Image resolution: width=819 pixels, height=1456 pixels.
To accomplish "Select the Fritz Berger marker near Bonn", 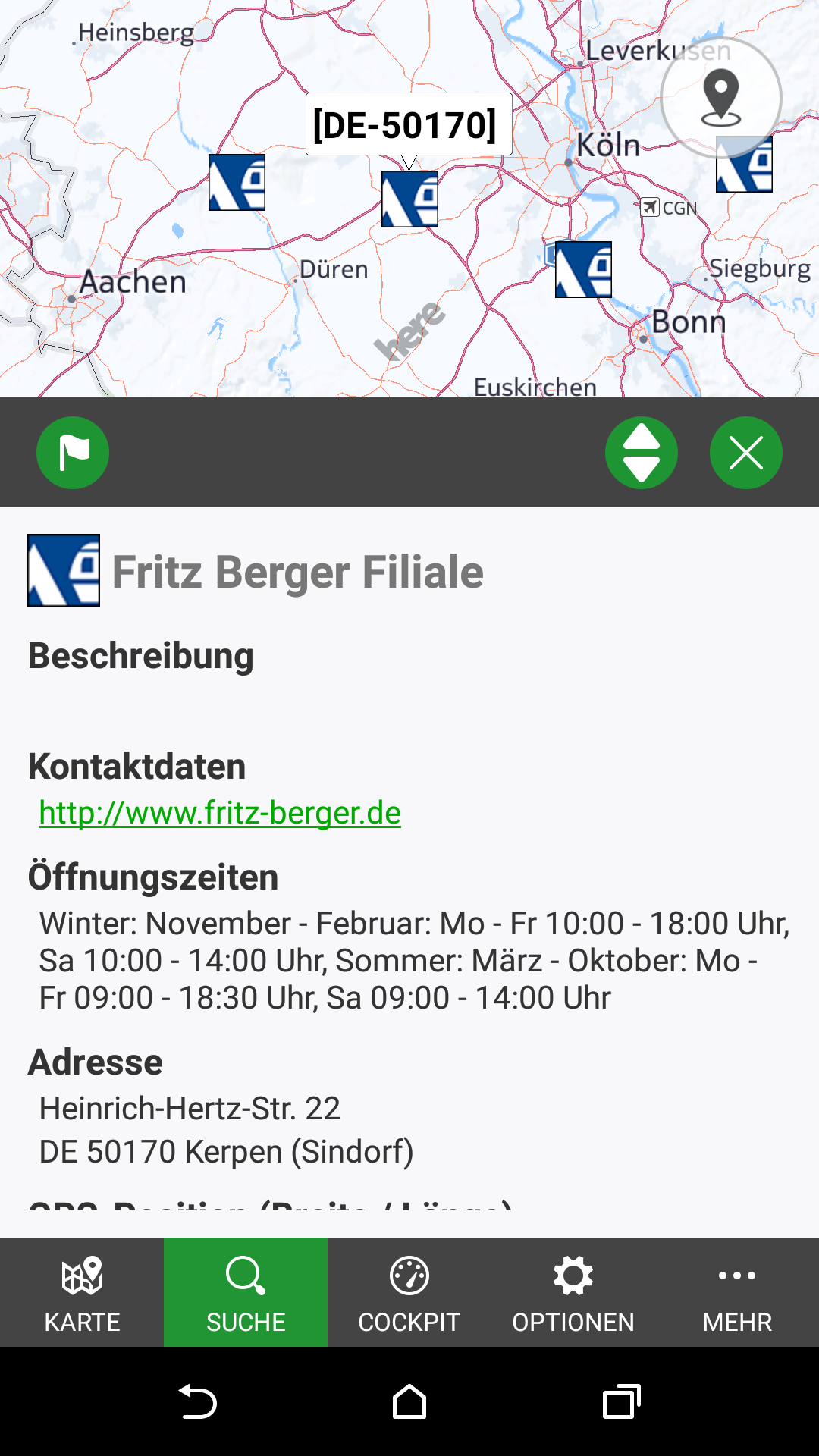I will click(x=583, y=270).
